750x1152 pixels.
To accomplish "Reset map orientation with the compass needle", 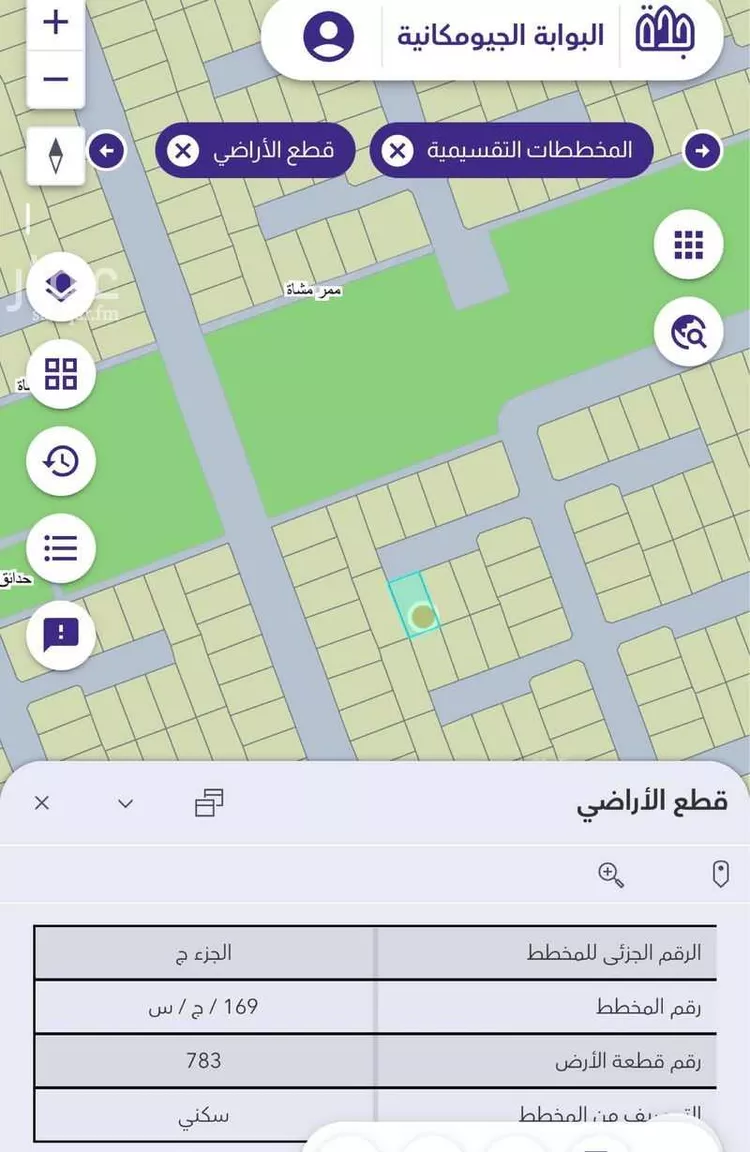I will (x=55, y=157).
